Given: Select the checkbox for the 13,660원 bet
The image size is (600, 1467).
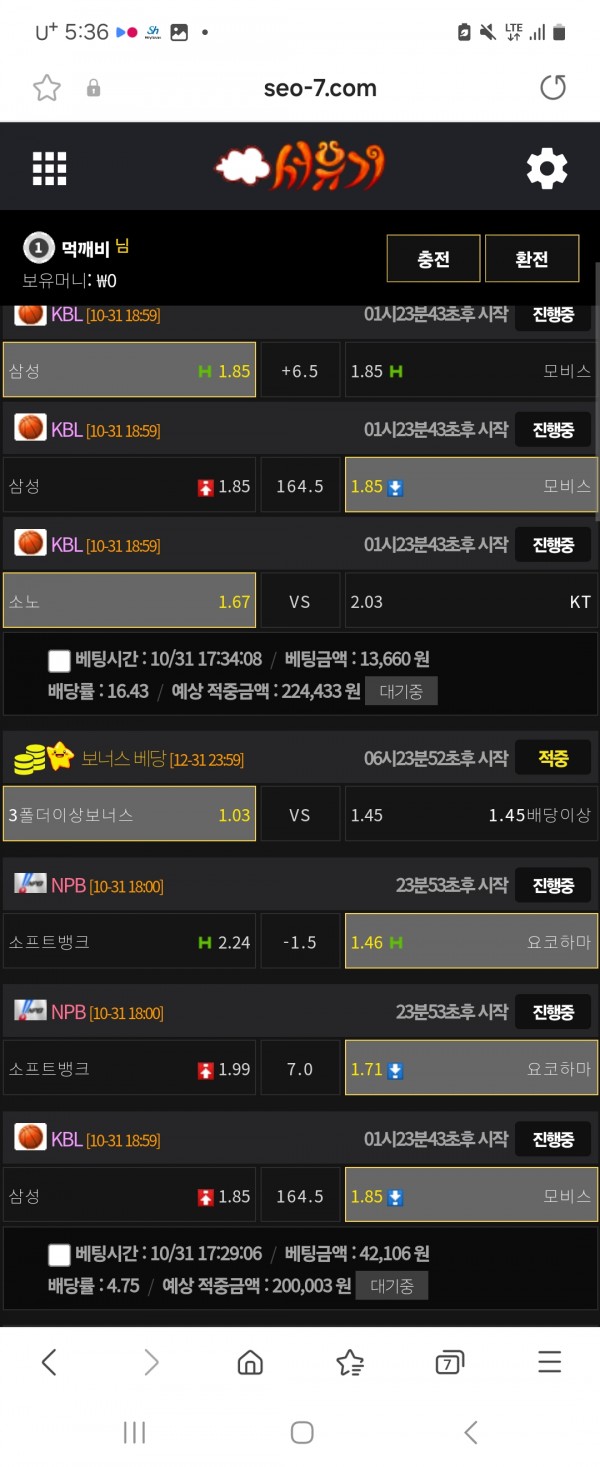Looking at the screenshot, I should 59,660.
